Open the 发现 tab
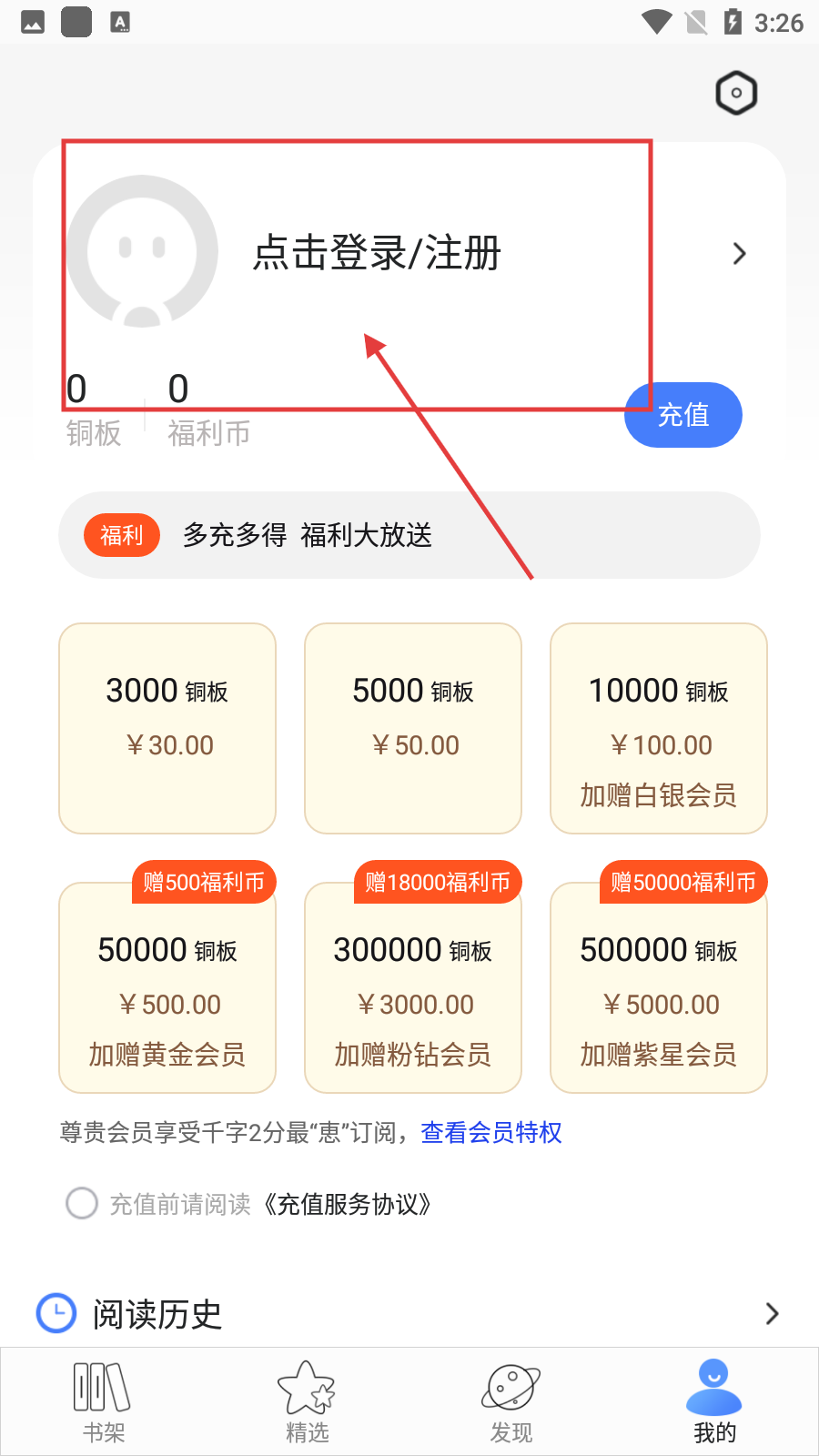 tap(511, 1402)
